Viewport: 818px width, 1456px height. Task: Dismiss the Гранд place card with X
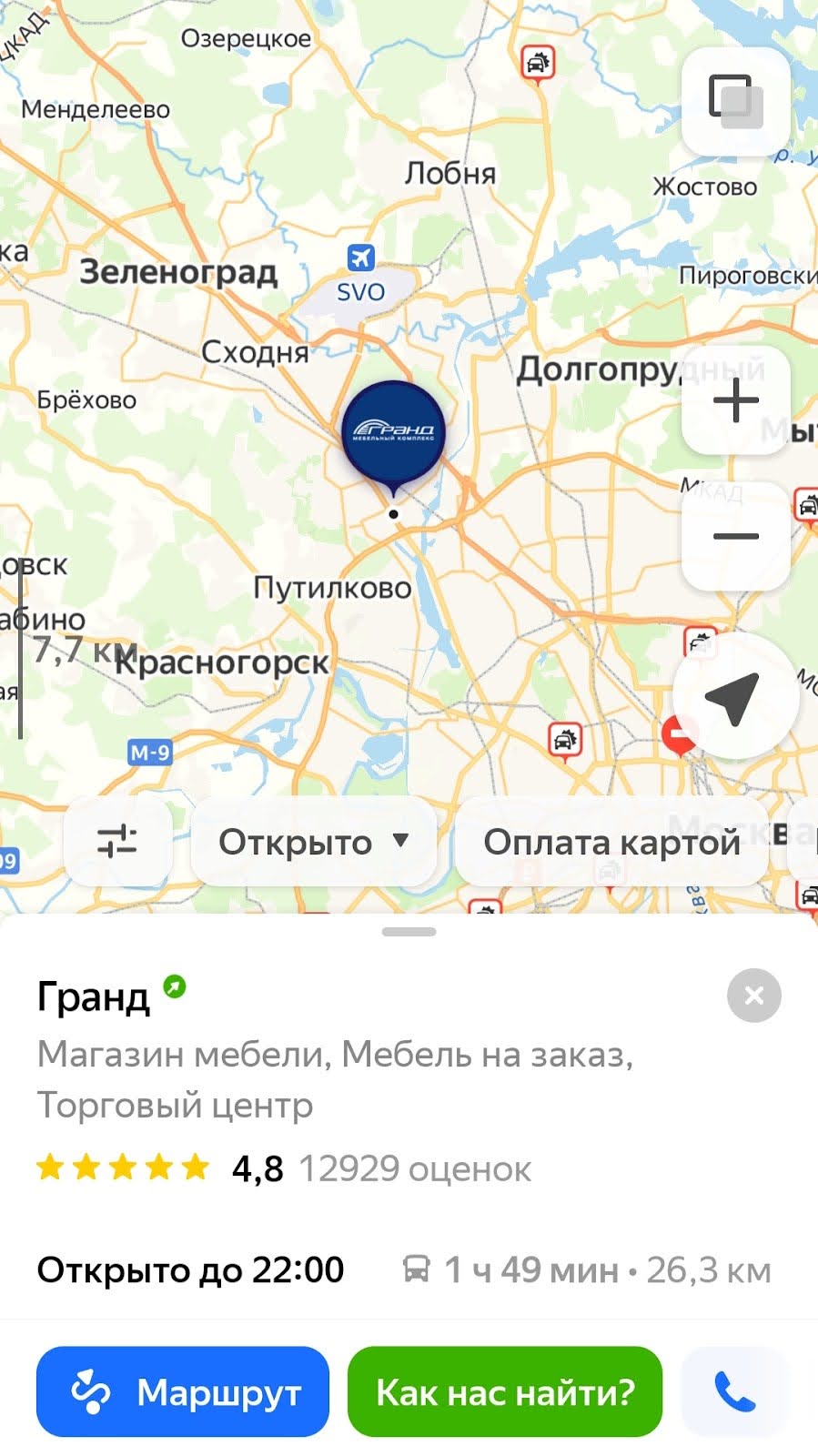pyautogui.click(x=753, y=996)
